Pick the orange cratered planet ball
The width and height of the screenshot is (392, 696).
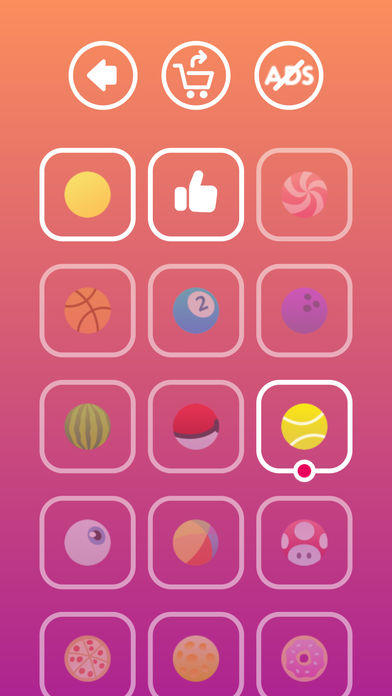pyautogui.click(x=196, y=656)
